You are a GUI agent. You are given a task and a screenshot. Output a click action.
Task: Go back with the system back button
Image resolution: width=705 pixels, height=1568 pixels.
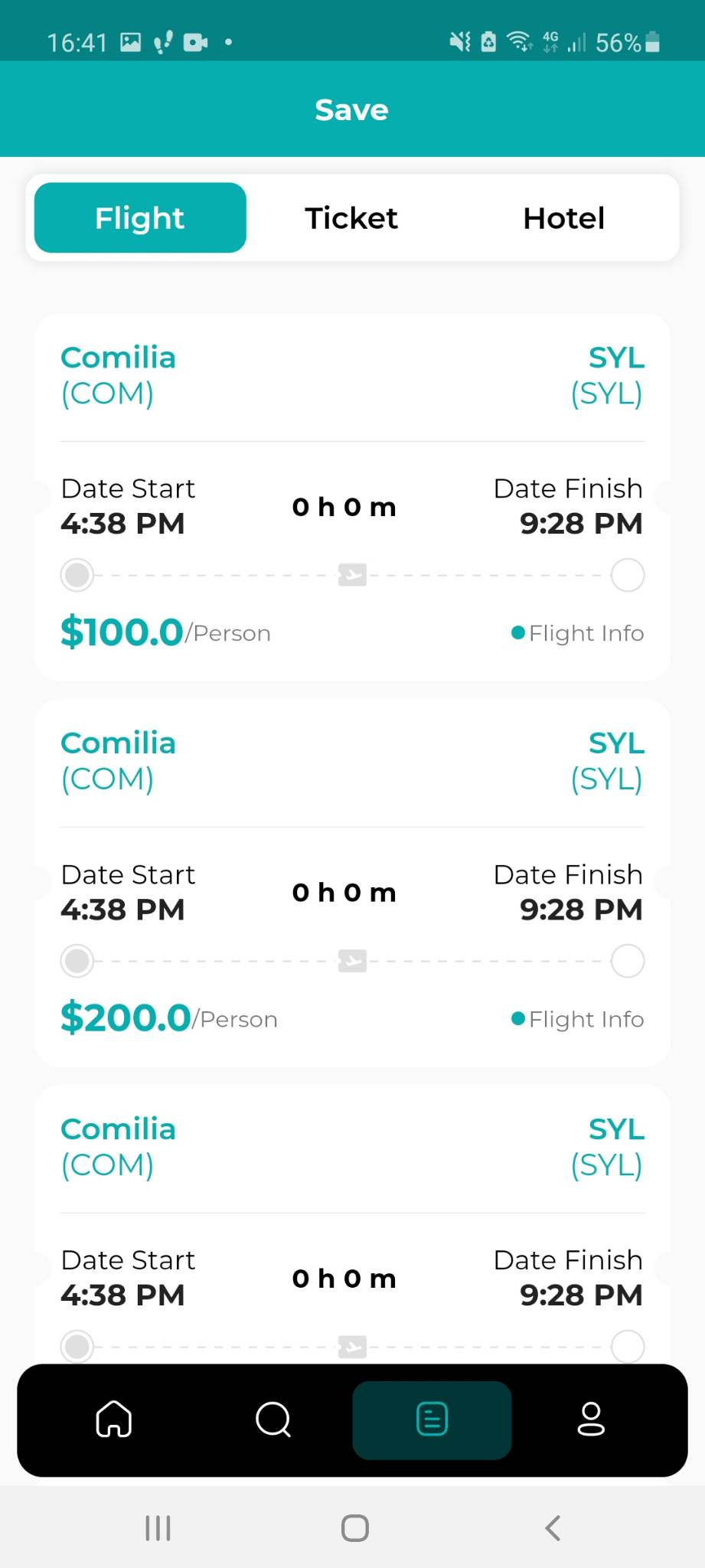(553, 1528)
